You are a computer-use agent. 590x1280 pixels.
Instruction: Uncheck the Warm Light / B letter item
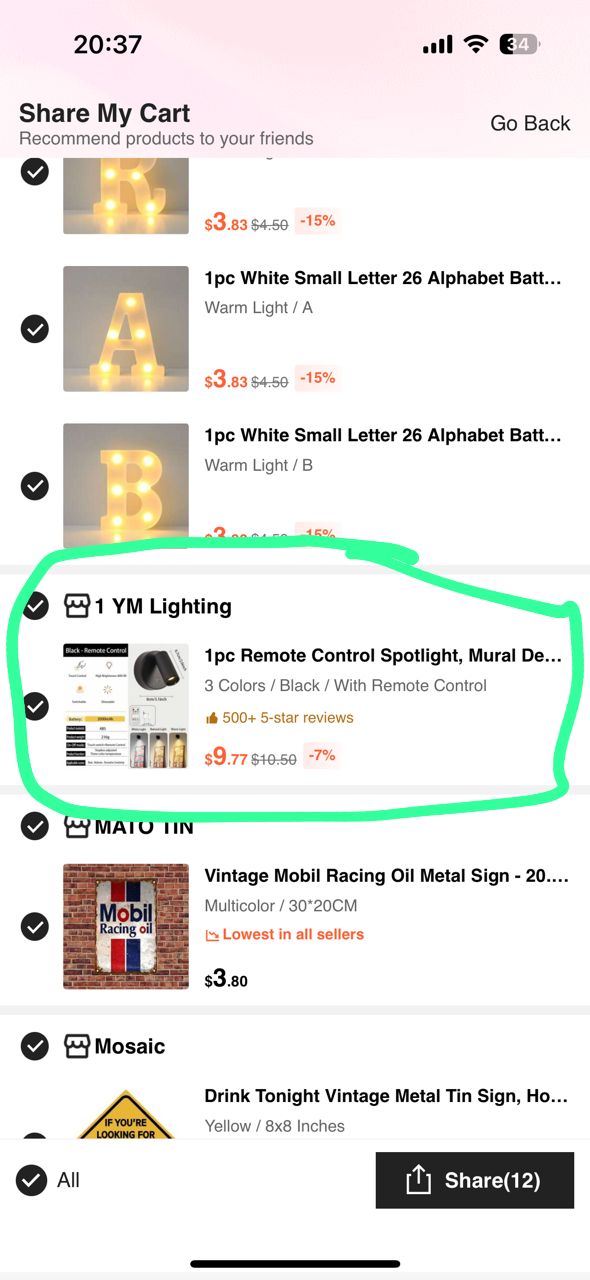35,486
